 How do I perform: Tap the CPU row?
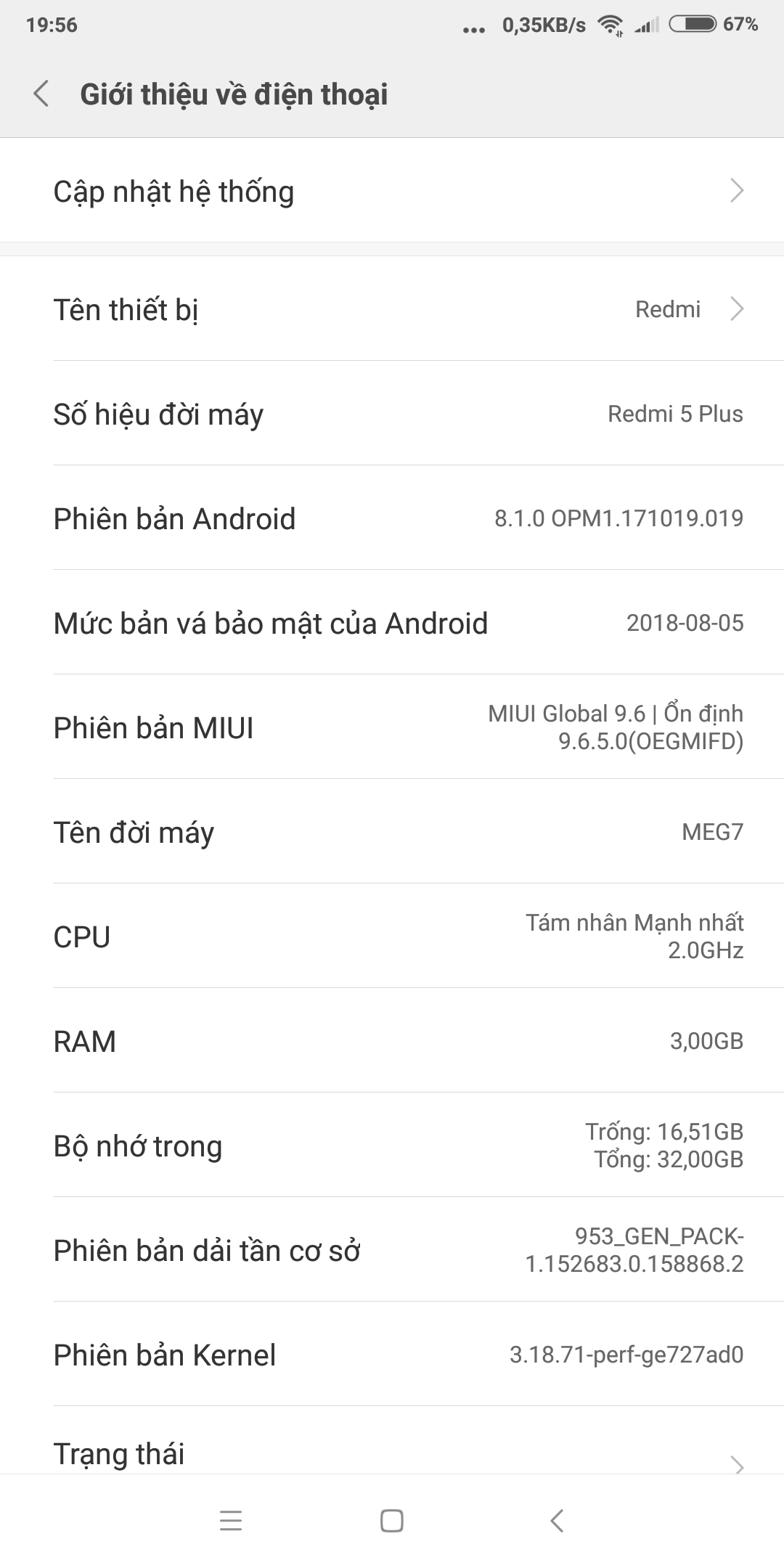tap(392, 936)
